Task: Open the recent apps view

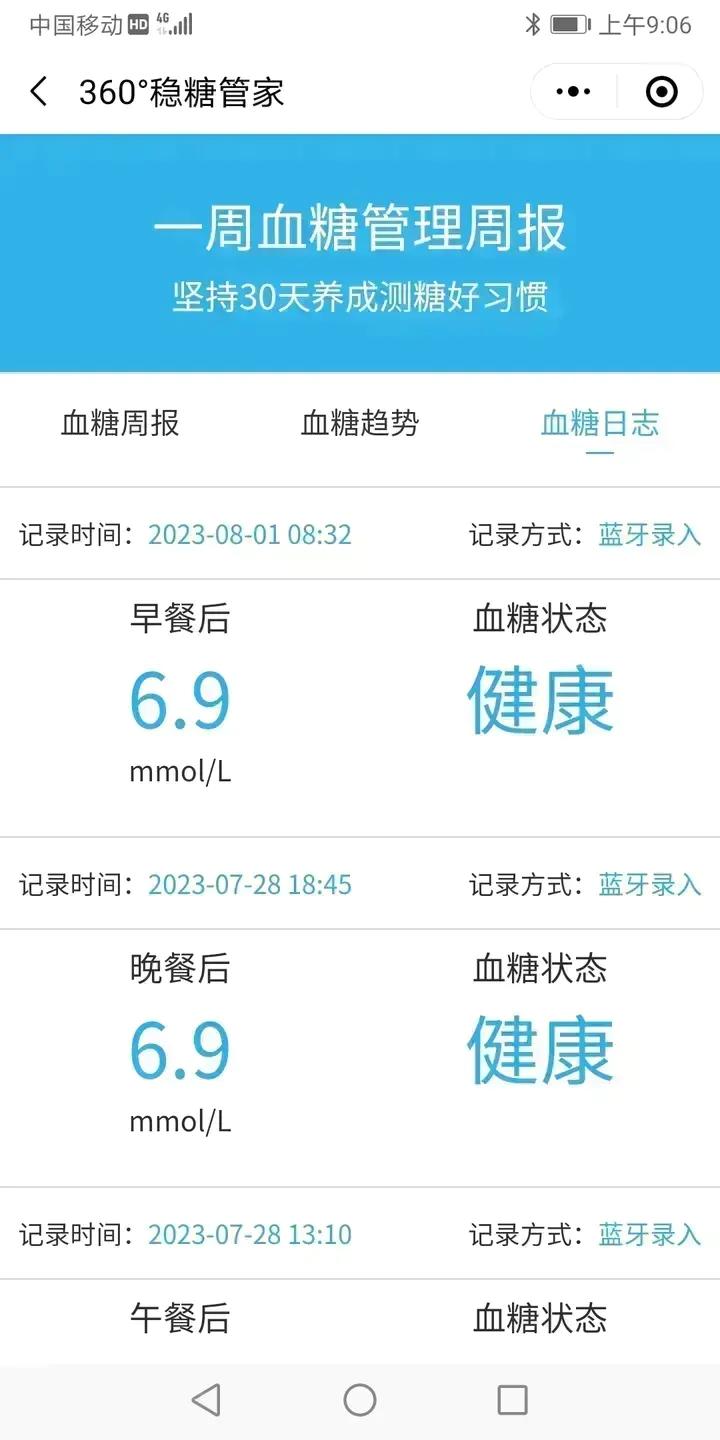Action: coord(512,1400)
